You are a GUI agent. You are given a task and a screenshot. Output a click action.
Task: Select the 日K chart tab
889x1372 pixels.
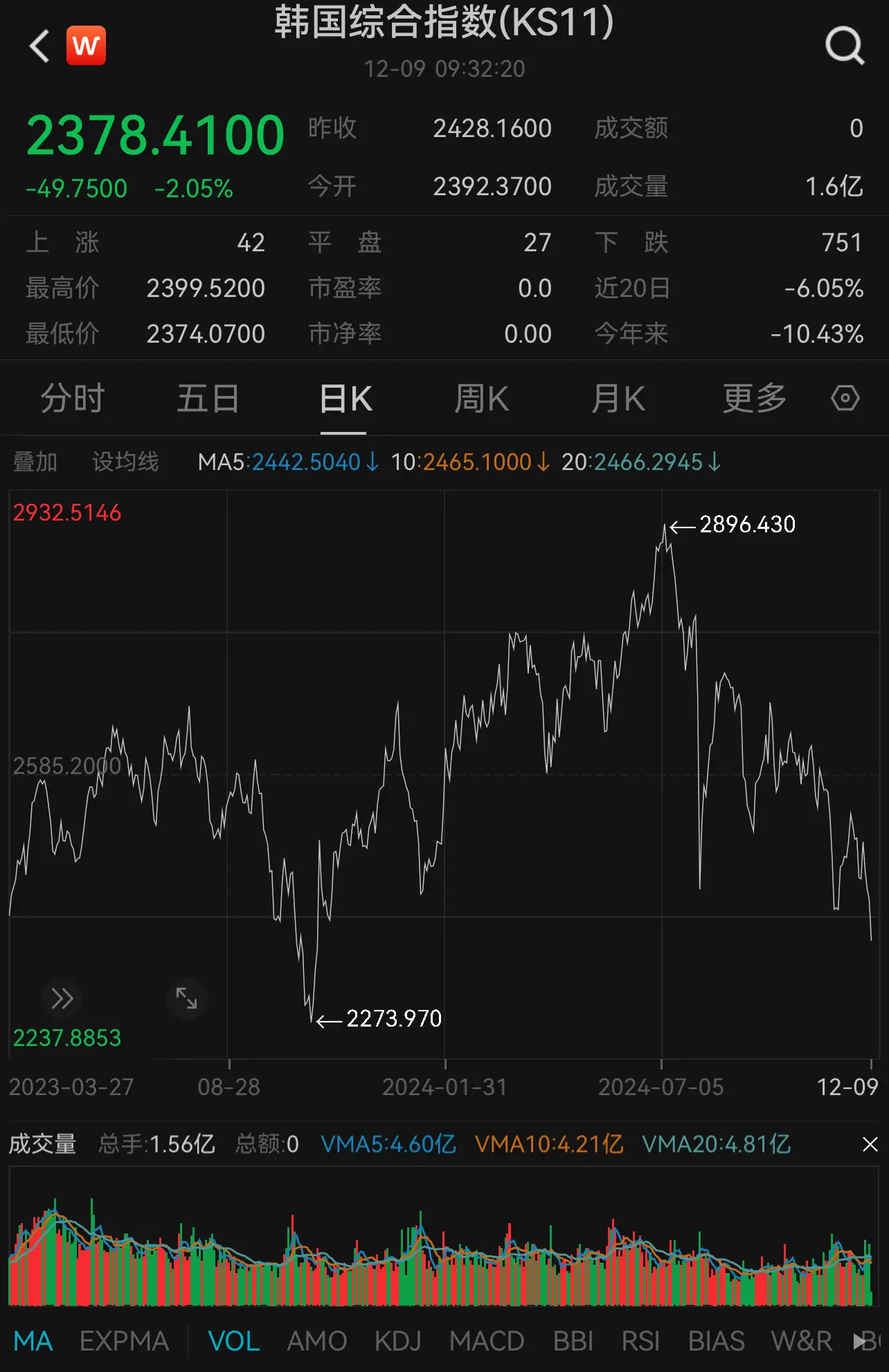coord(345,399)
